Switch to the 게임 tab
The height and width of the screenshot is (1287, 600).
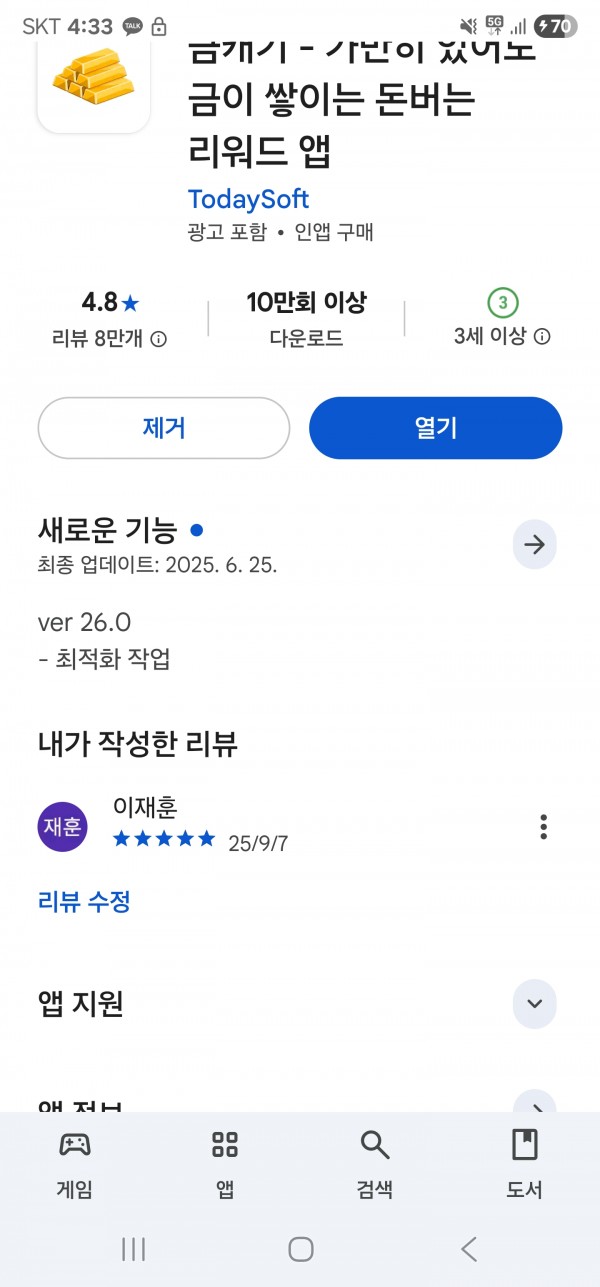click(75, 1166)
